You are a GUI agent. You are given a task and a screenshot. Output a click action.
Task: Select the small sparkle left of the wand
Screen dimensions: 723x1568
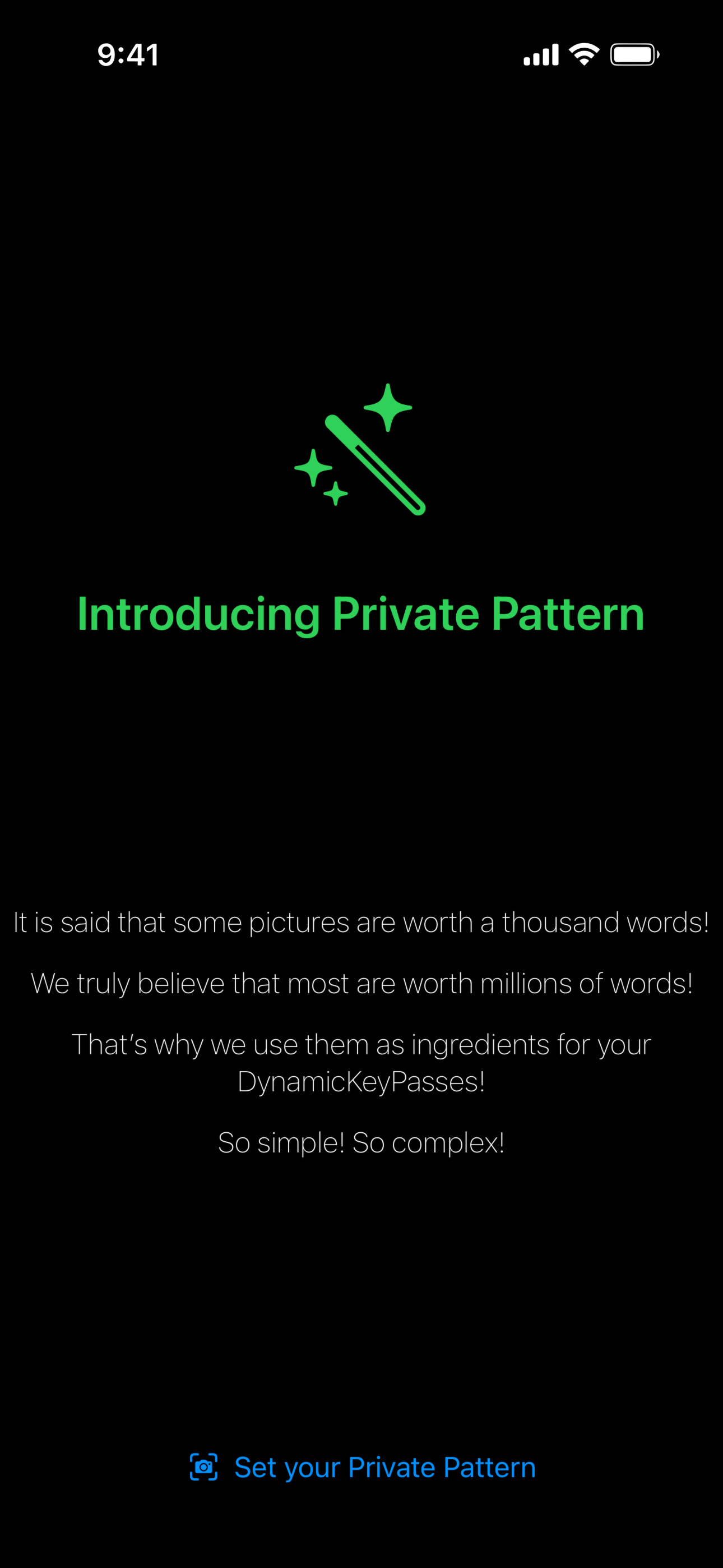pyautogui.click(x=313, y=469)
